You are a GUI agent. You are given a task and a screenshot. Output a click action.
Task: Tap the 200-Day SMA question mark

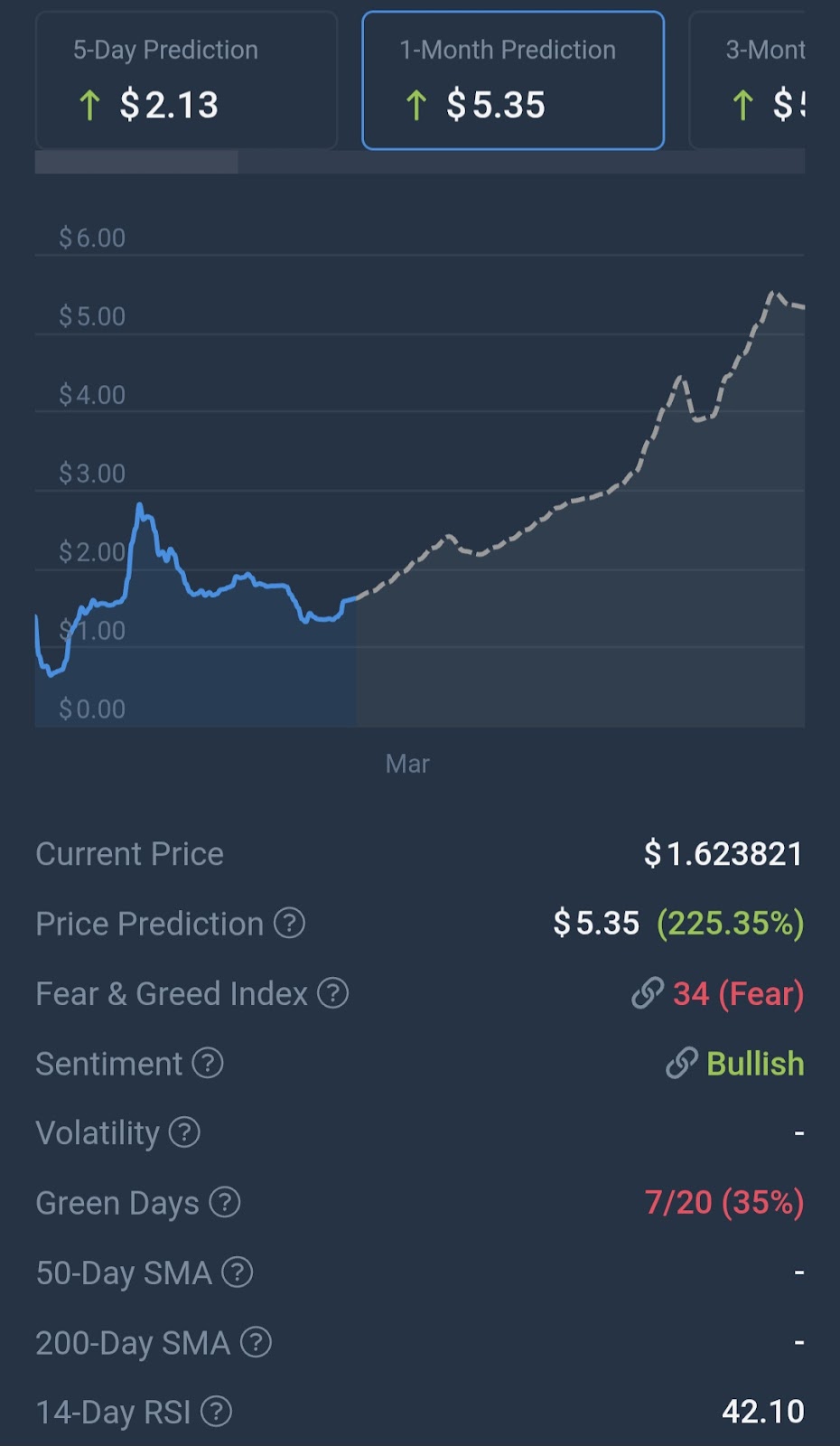coord(257,1342)
